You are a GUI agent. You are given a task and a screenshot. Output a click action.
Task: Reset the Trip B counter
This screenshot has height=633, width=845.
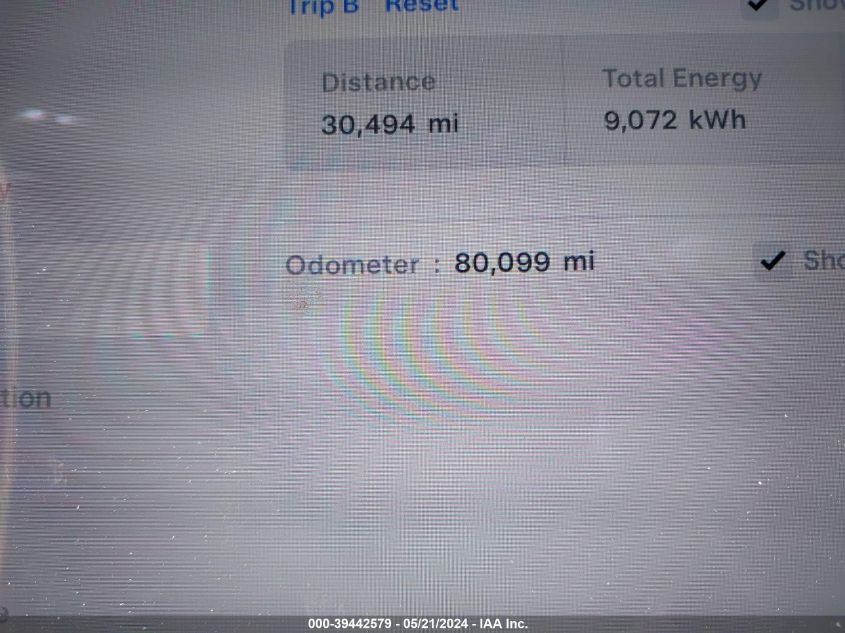(422, 6)
